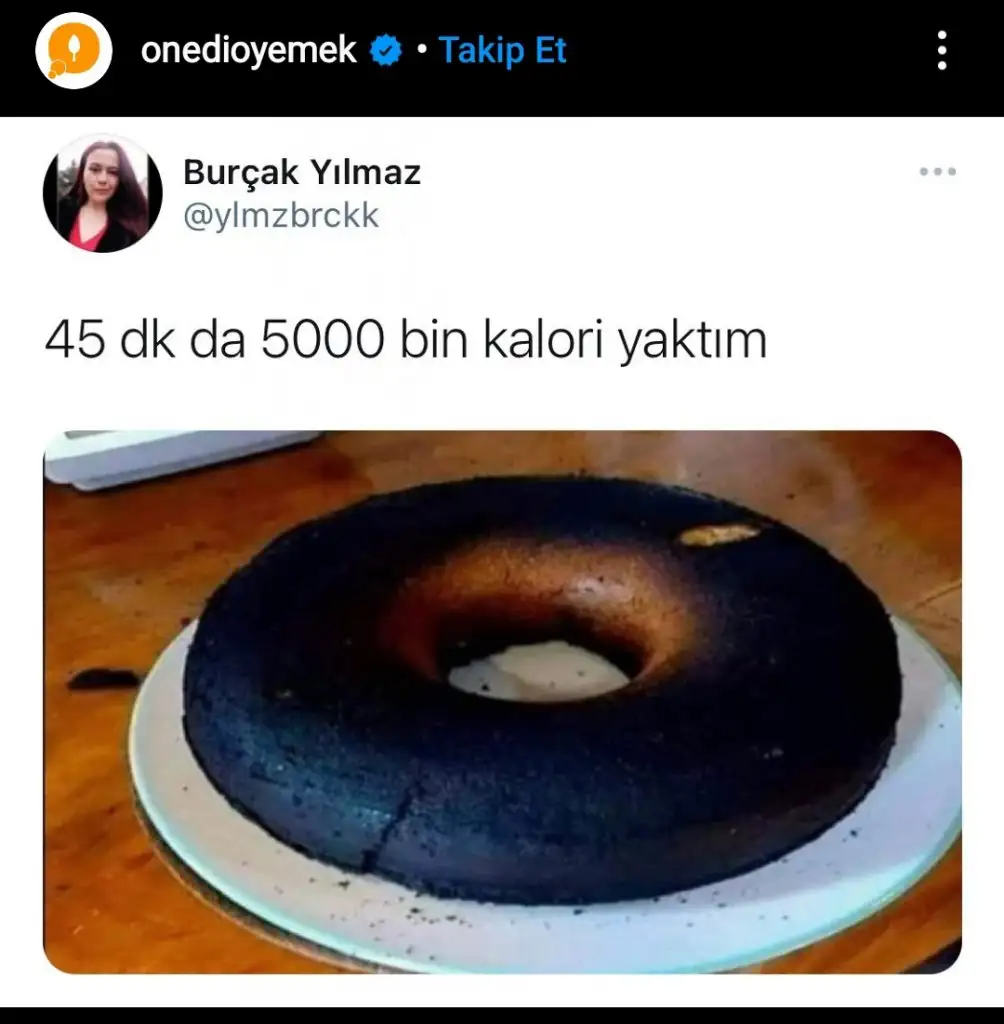
Task: Open the onedioyemek account name
Action: (x=248, y=50)
